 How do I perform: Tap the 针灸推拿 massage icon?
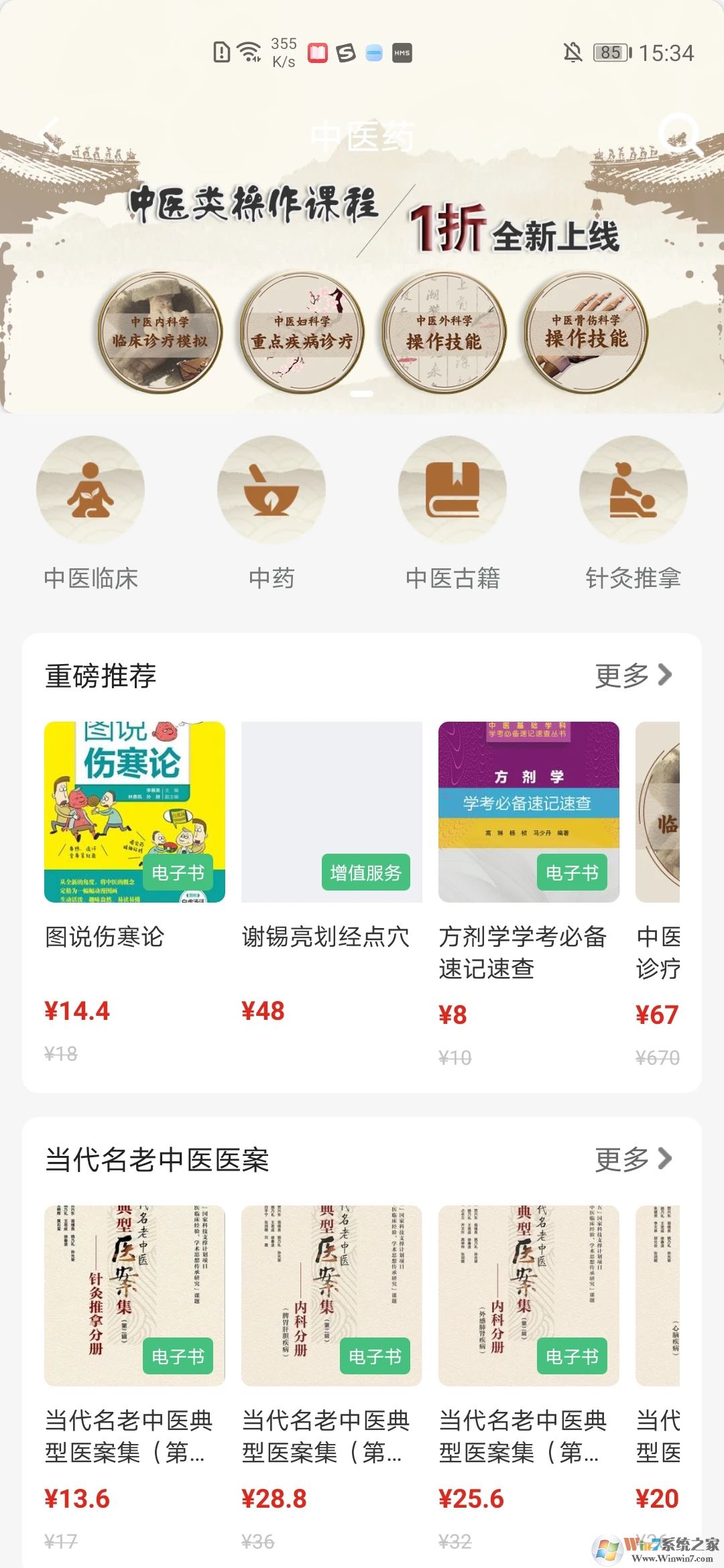click(633, 490)
